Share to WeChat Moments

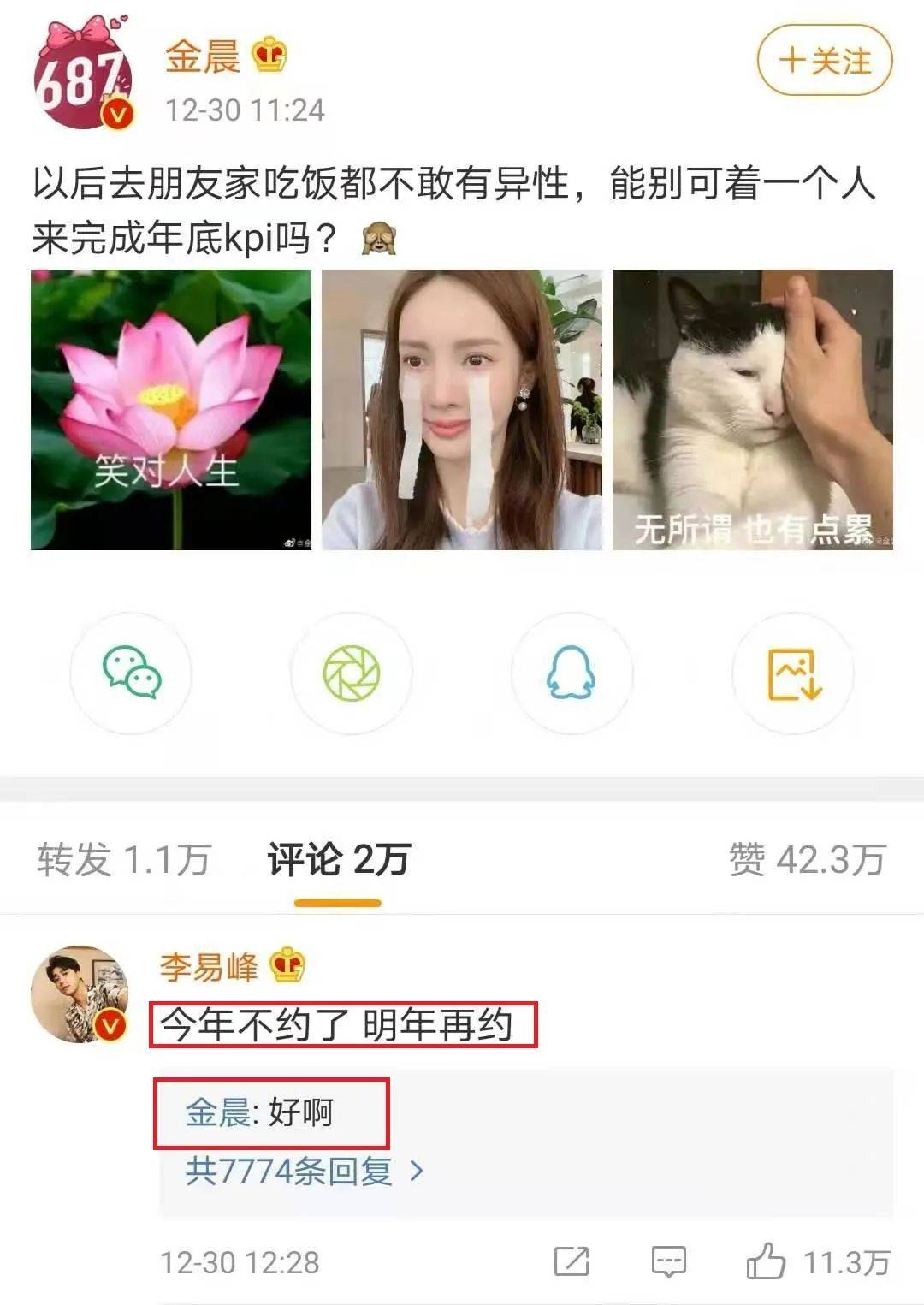click(352, 673)
